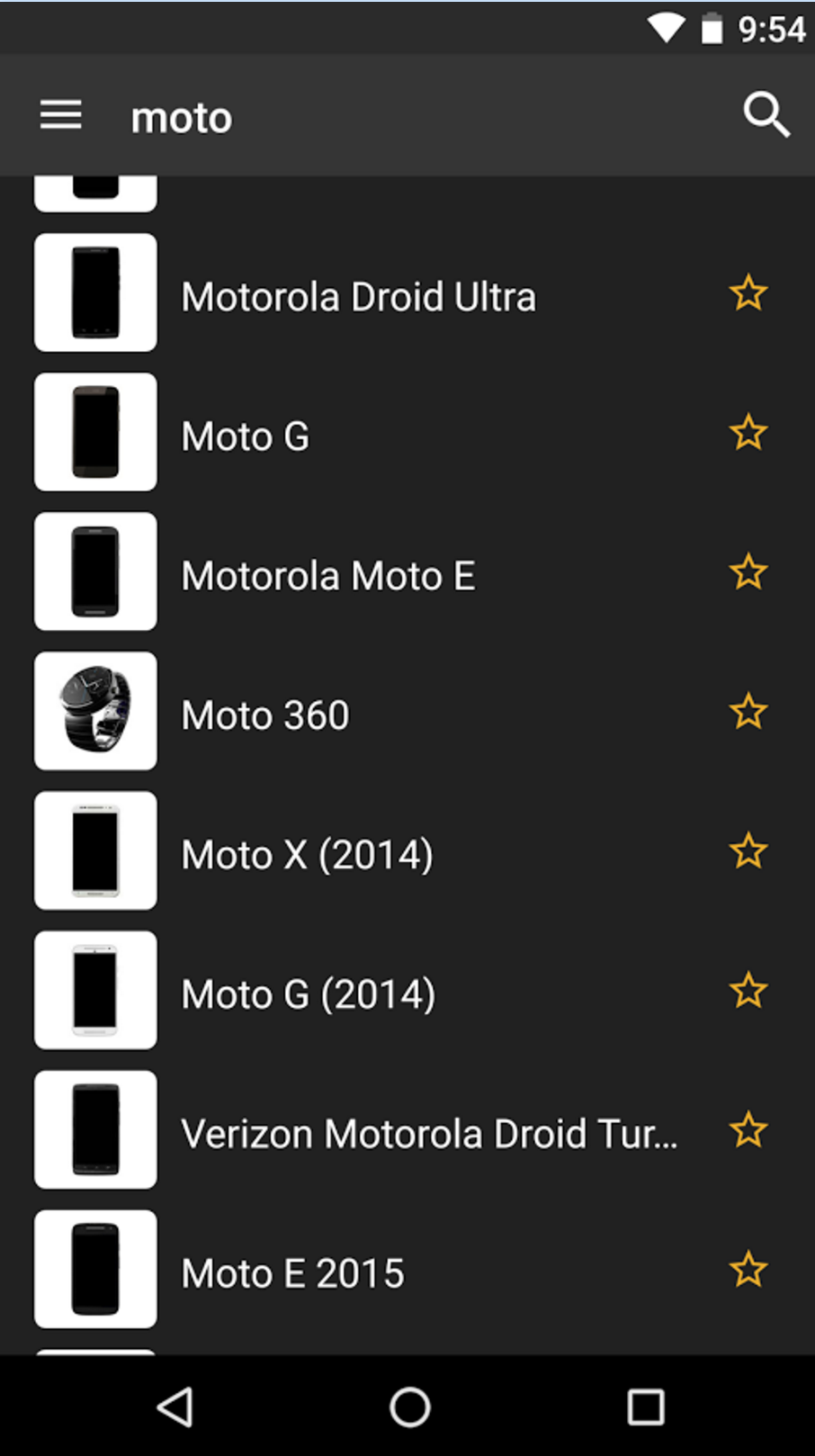Viewport: 815px width, 1456px height.
Task: Go back using system navigation
Action: [175, 1407]
